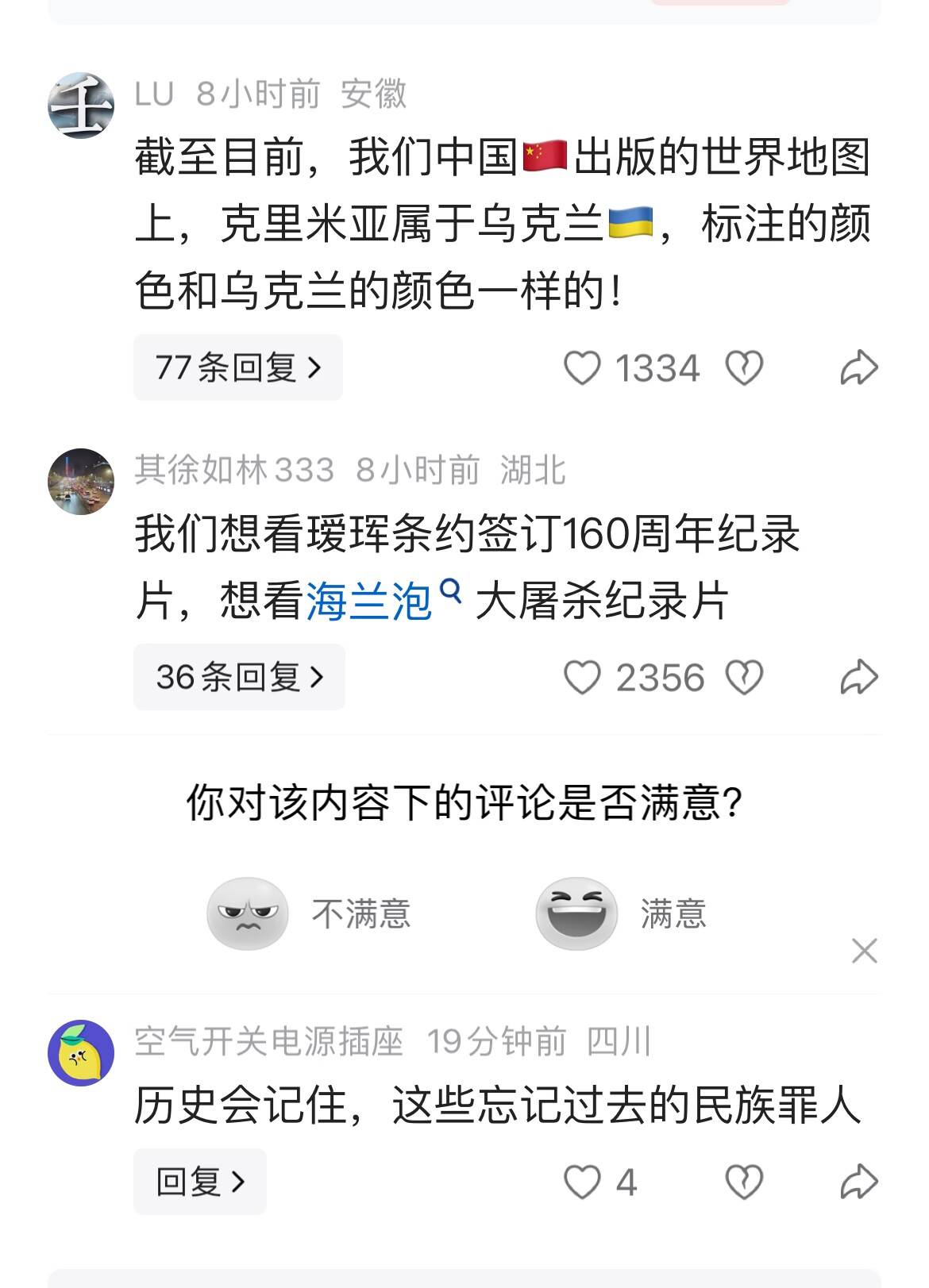Viewport: 929px width, 1288px height.
Task: Expand the 77条回复 under LU's comment
Action: (237, 367)
